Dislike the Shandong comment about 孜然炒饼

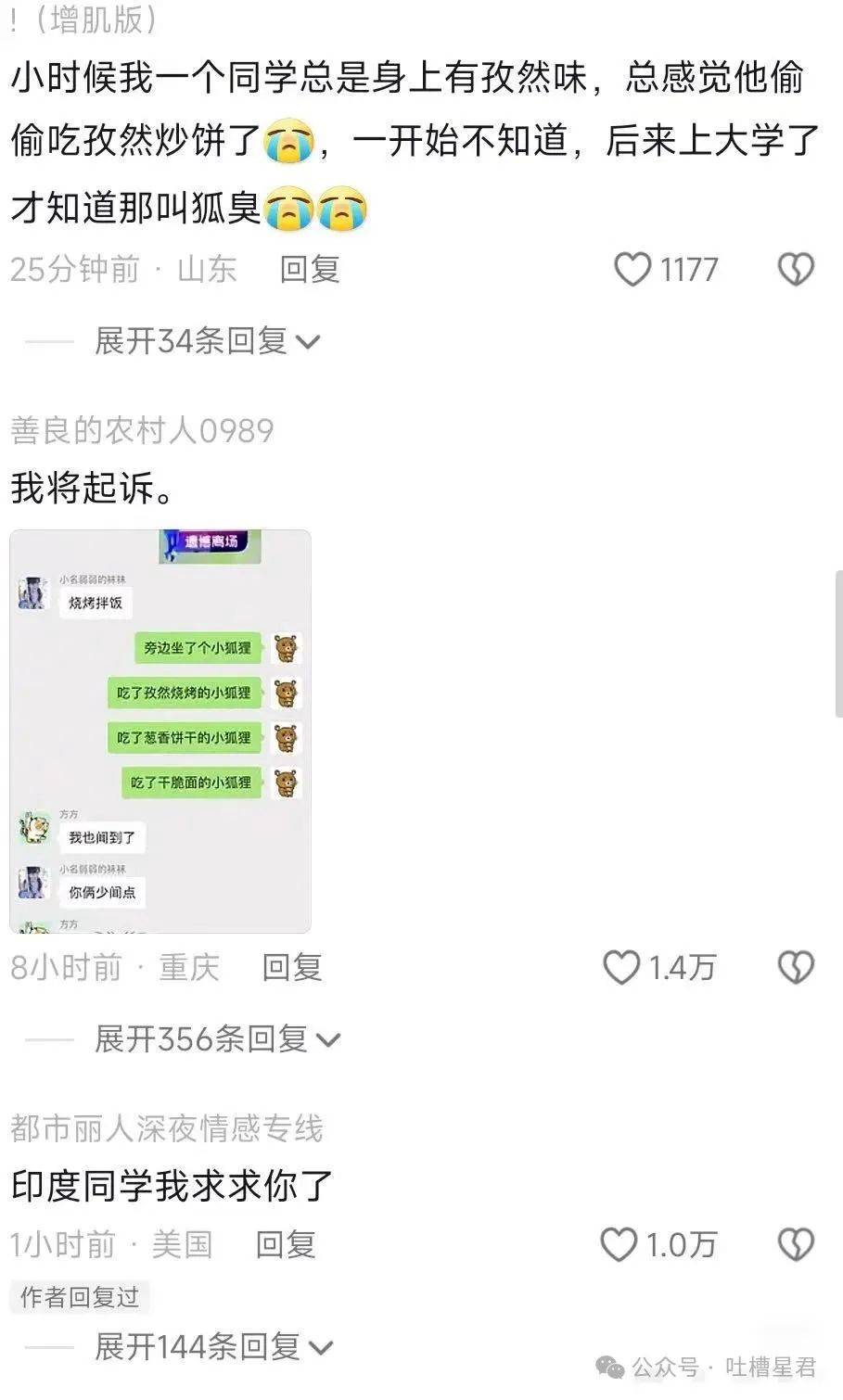click(795, 270)
